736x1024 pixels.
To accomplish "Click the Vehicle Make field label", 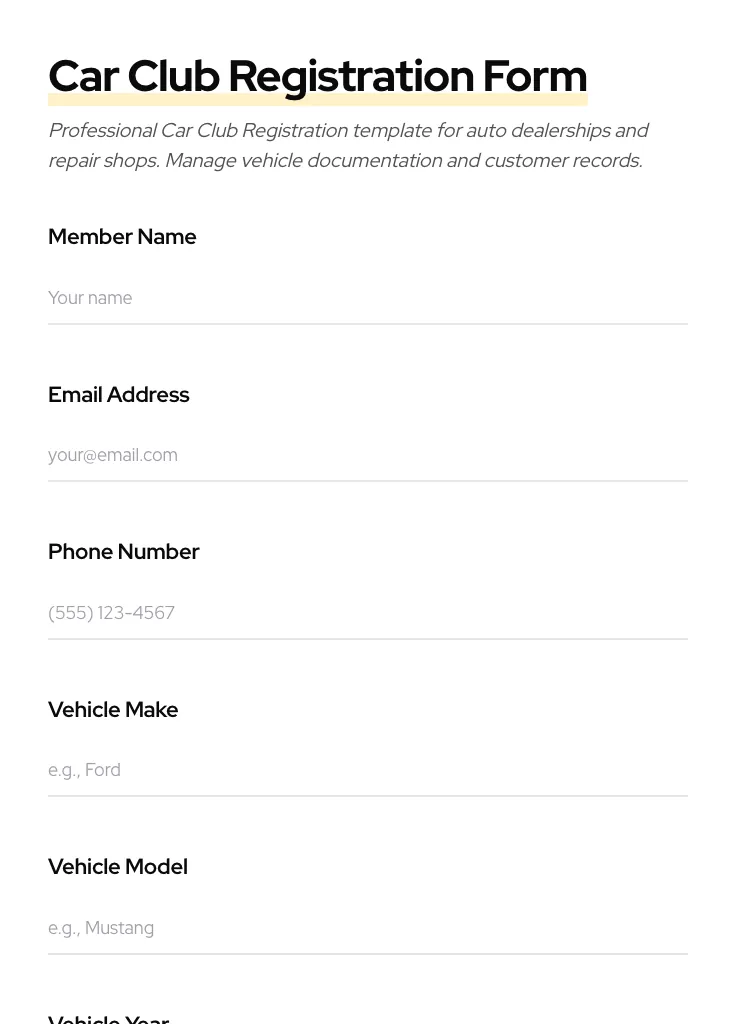I will 113,710.
